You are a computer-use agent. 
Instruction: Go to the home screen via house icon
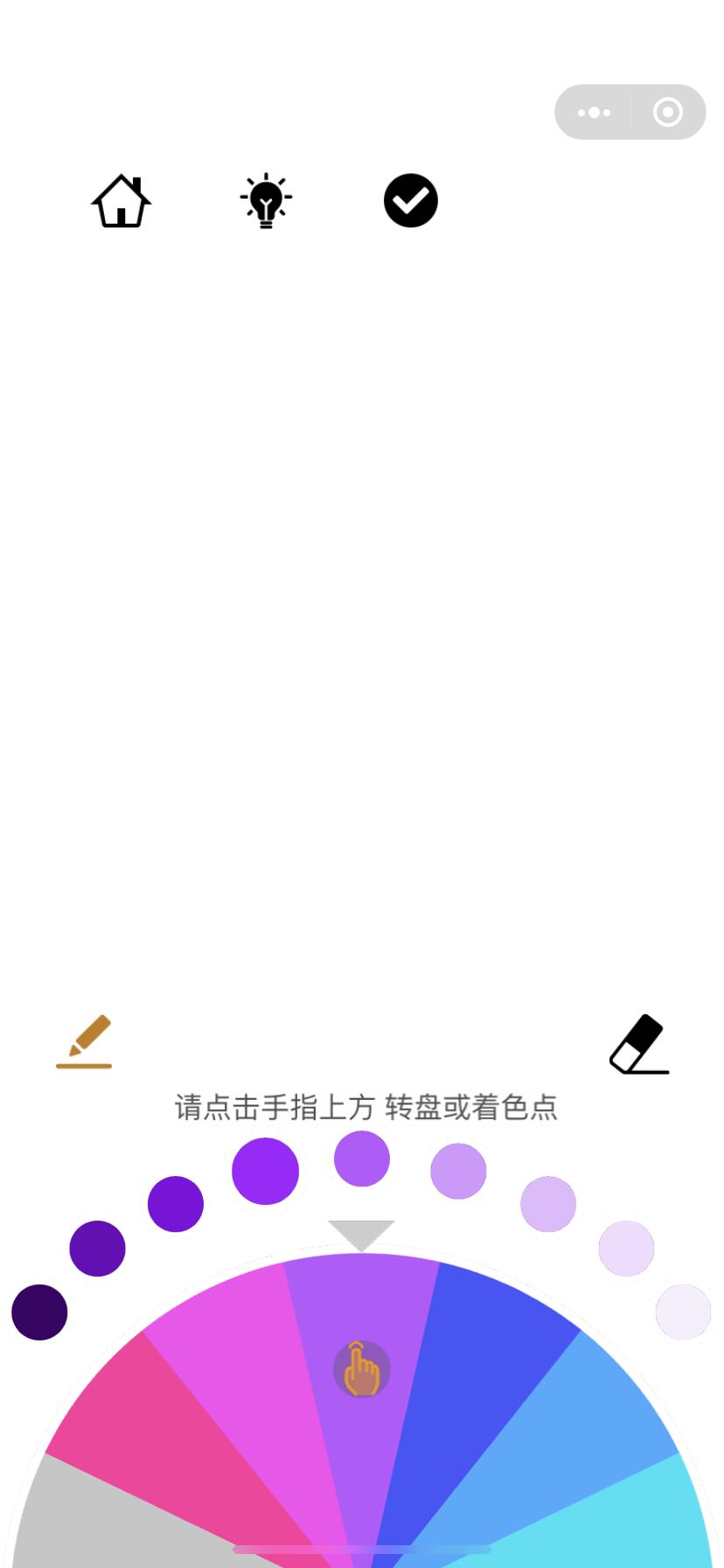point(122,201)
